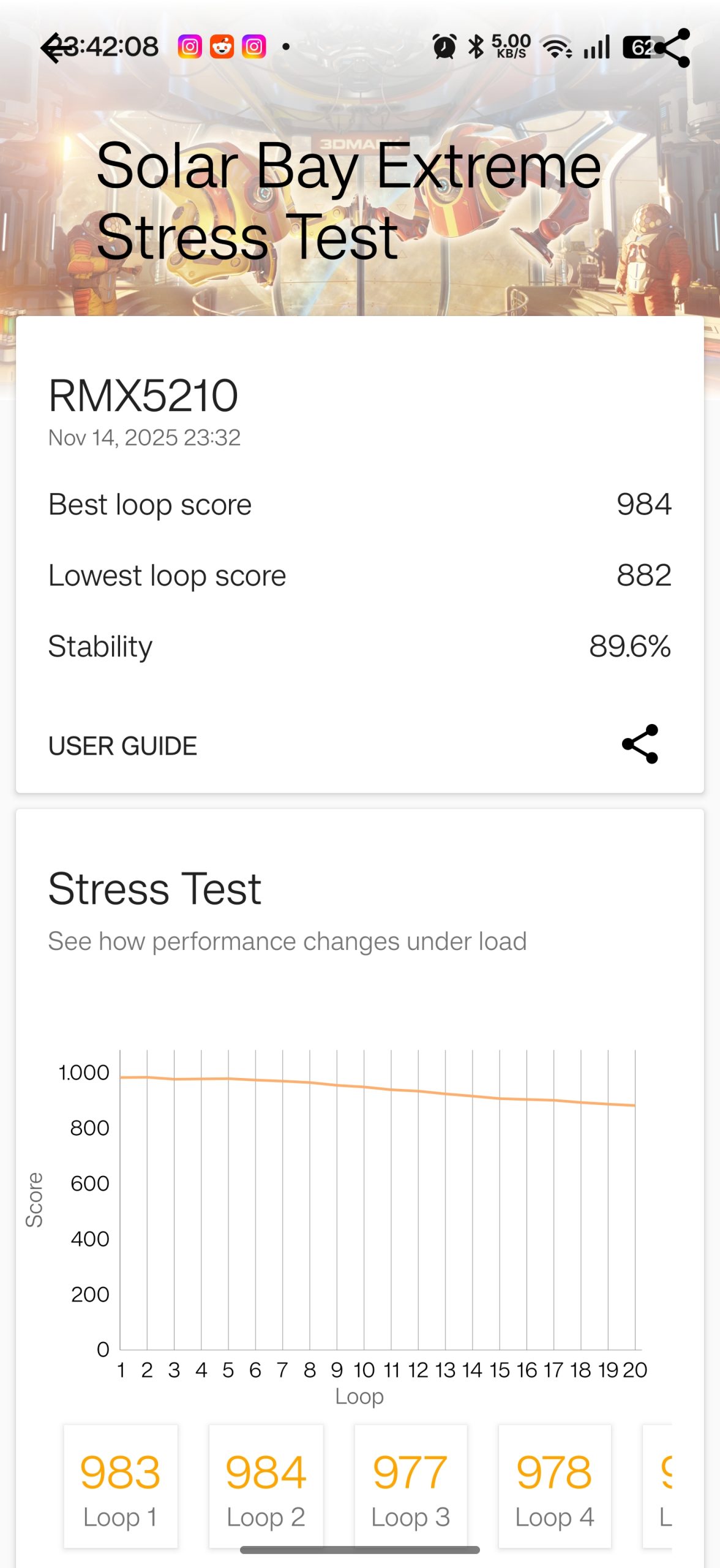Share result from the RMX5210 score card
This screenshot has width=720, height=1568.
click(640, 744)
